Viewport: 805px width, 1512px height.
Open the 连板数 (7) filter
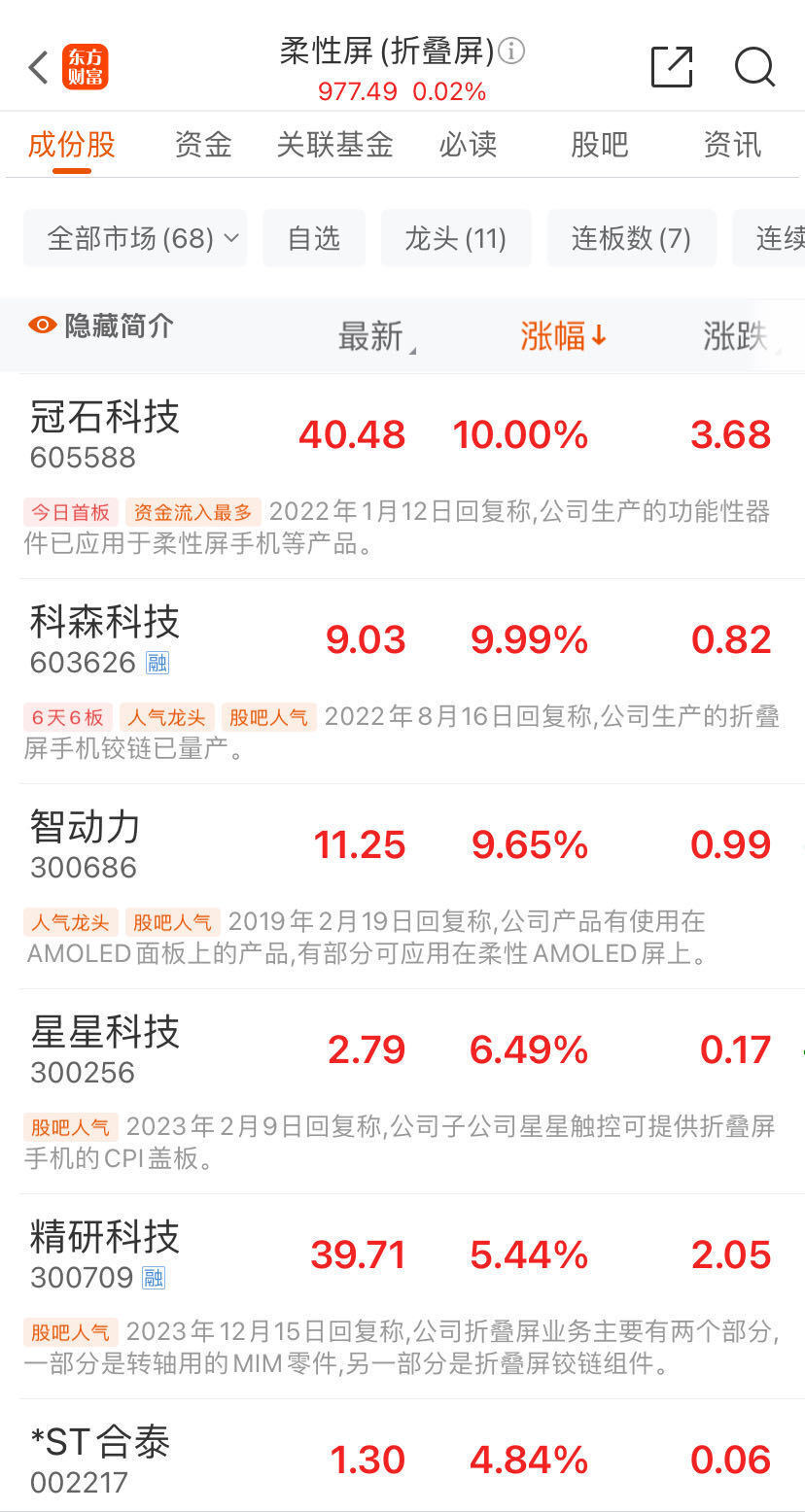(x=631, y=237)
